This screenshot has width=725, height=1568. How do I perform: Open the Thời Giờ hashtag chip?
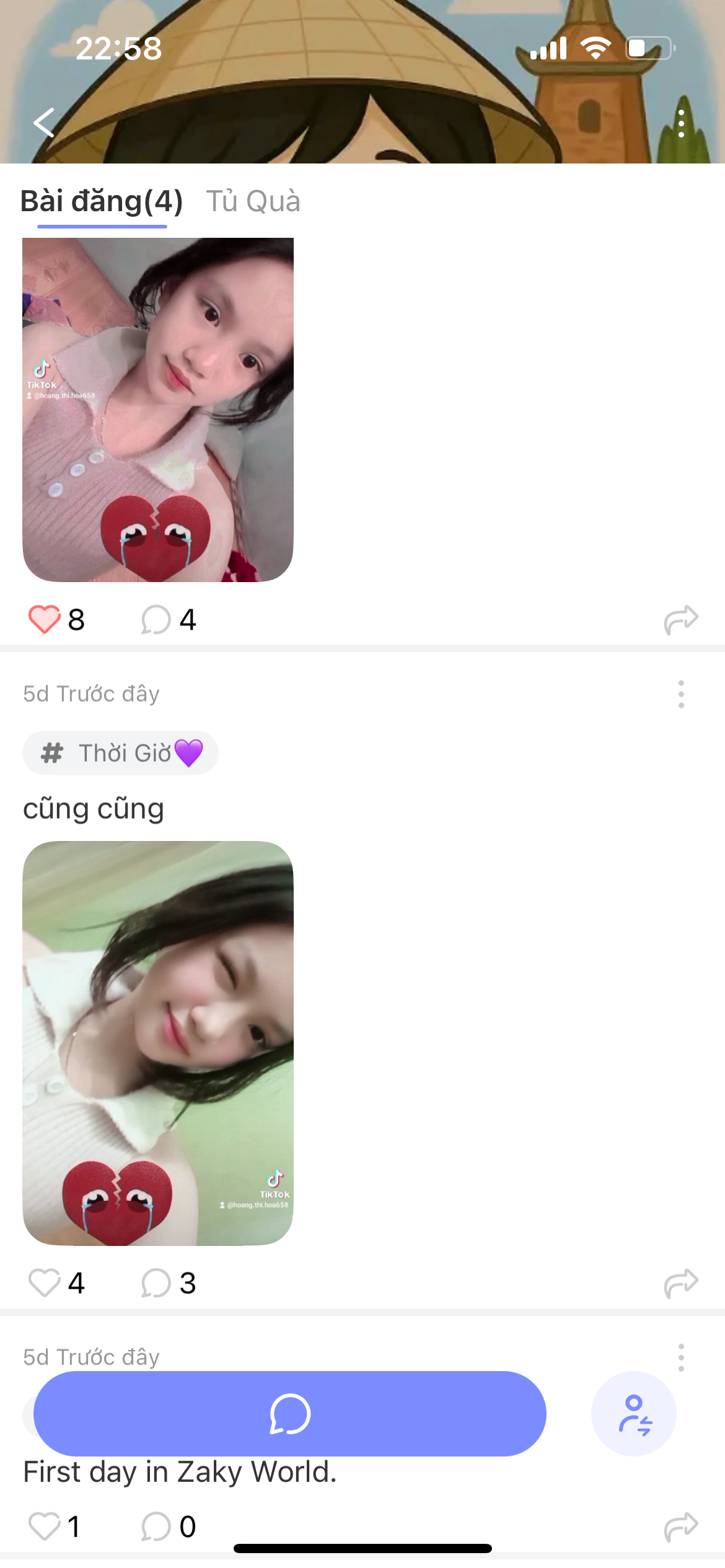(x=121, y=753)
